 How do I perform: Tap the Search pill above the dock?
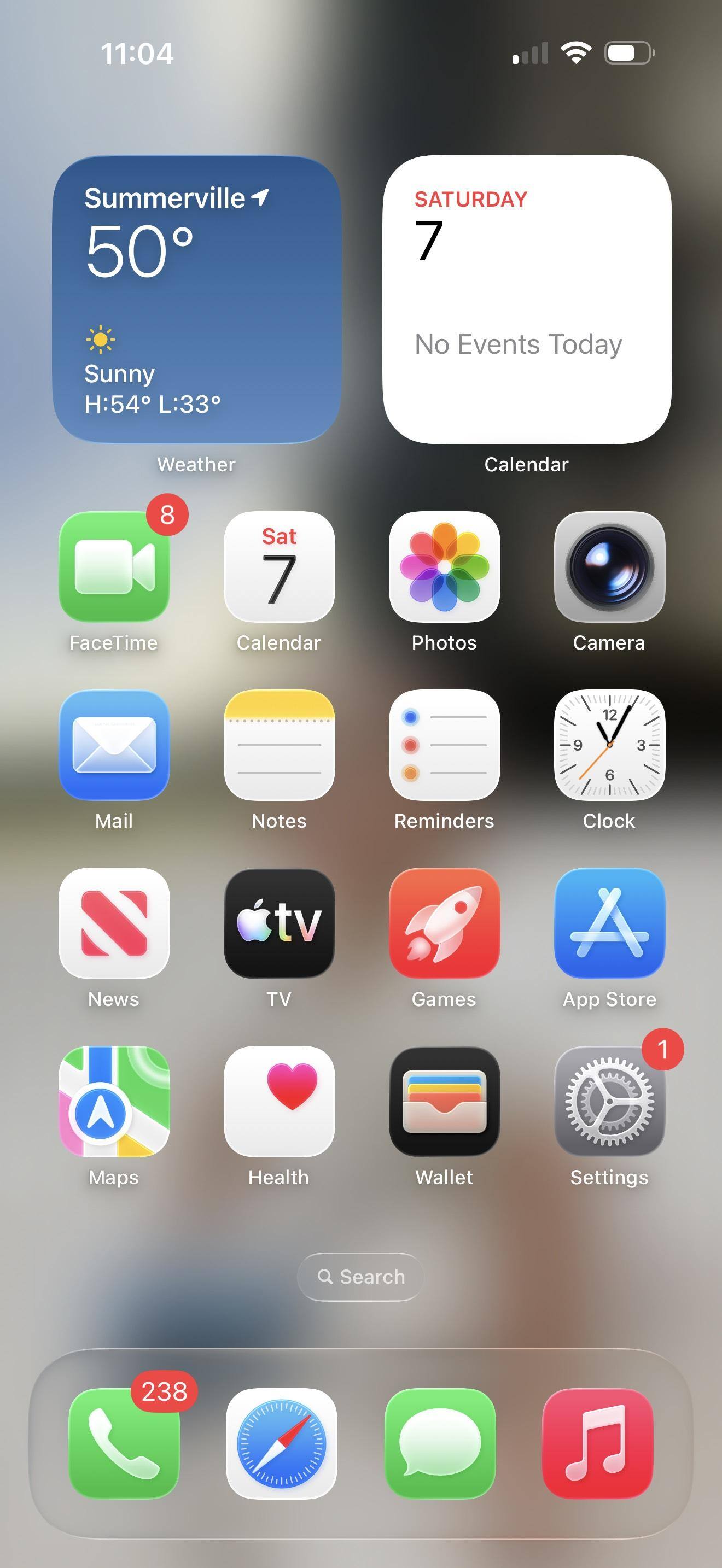pyautogui.click(x=360, y=1277)
